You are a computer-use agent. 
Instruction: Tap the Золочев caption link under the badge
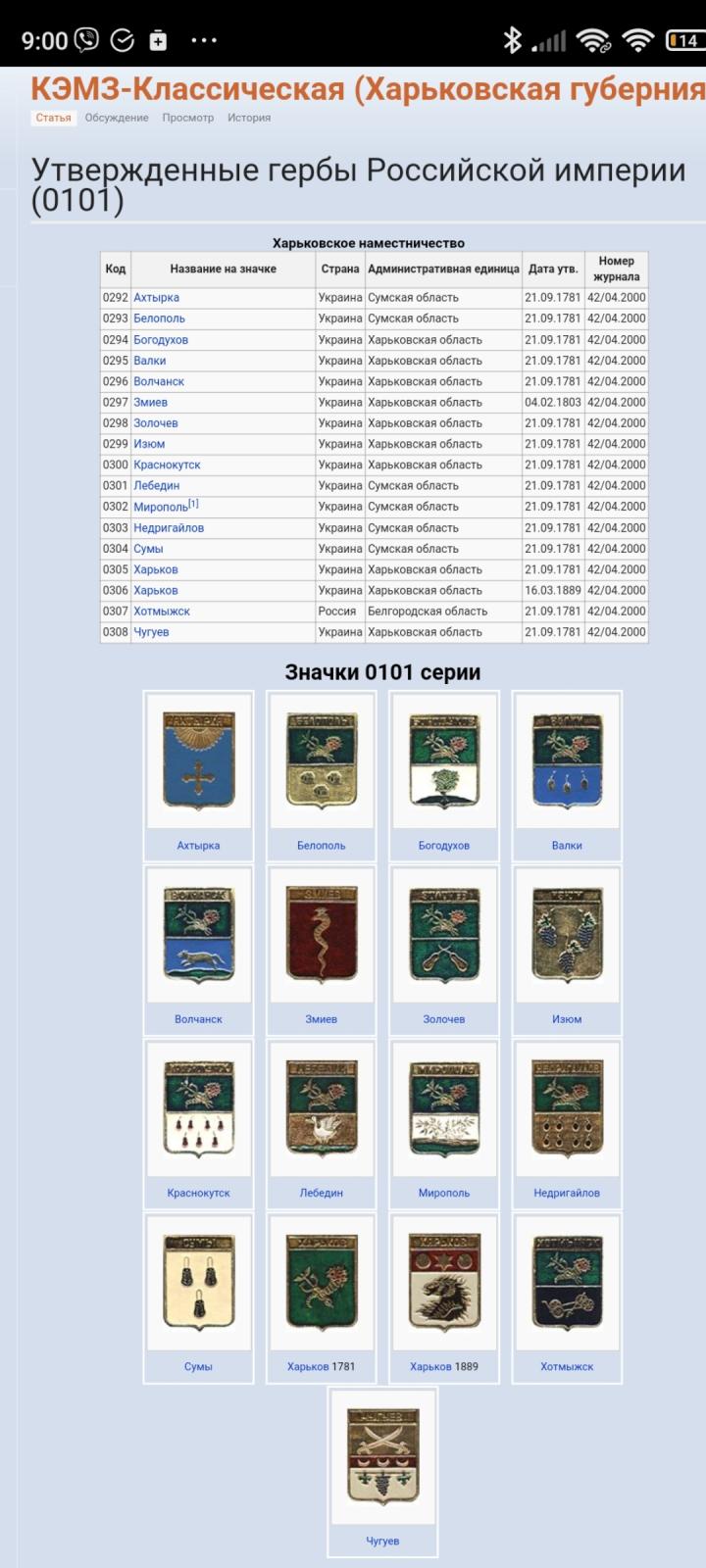pyautogui.click(x=444, y=1019)
